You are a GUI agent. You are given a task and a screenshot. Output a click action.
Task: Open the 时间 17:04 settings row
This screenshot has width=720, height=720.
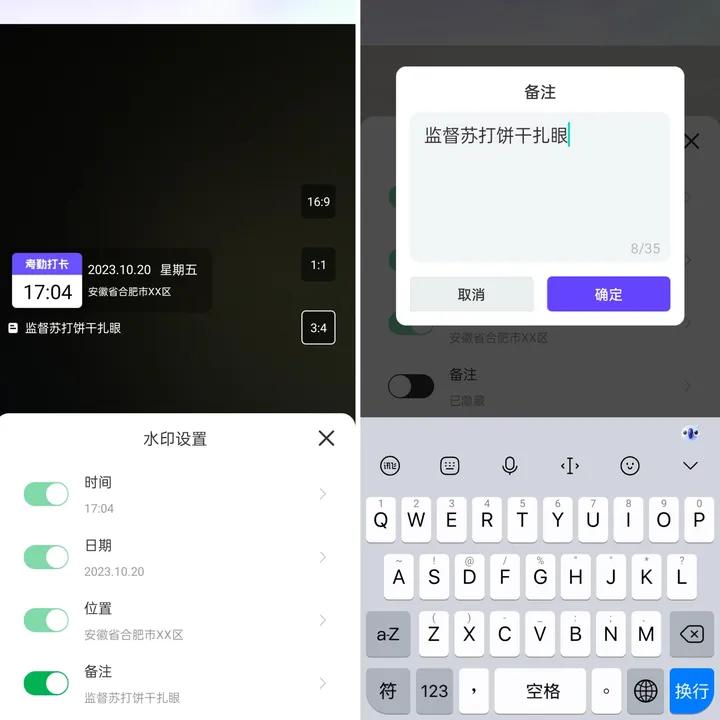point(200,494)
